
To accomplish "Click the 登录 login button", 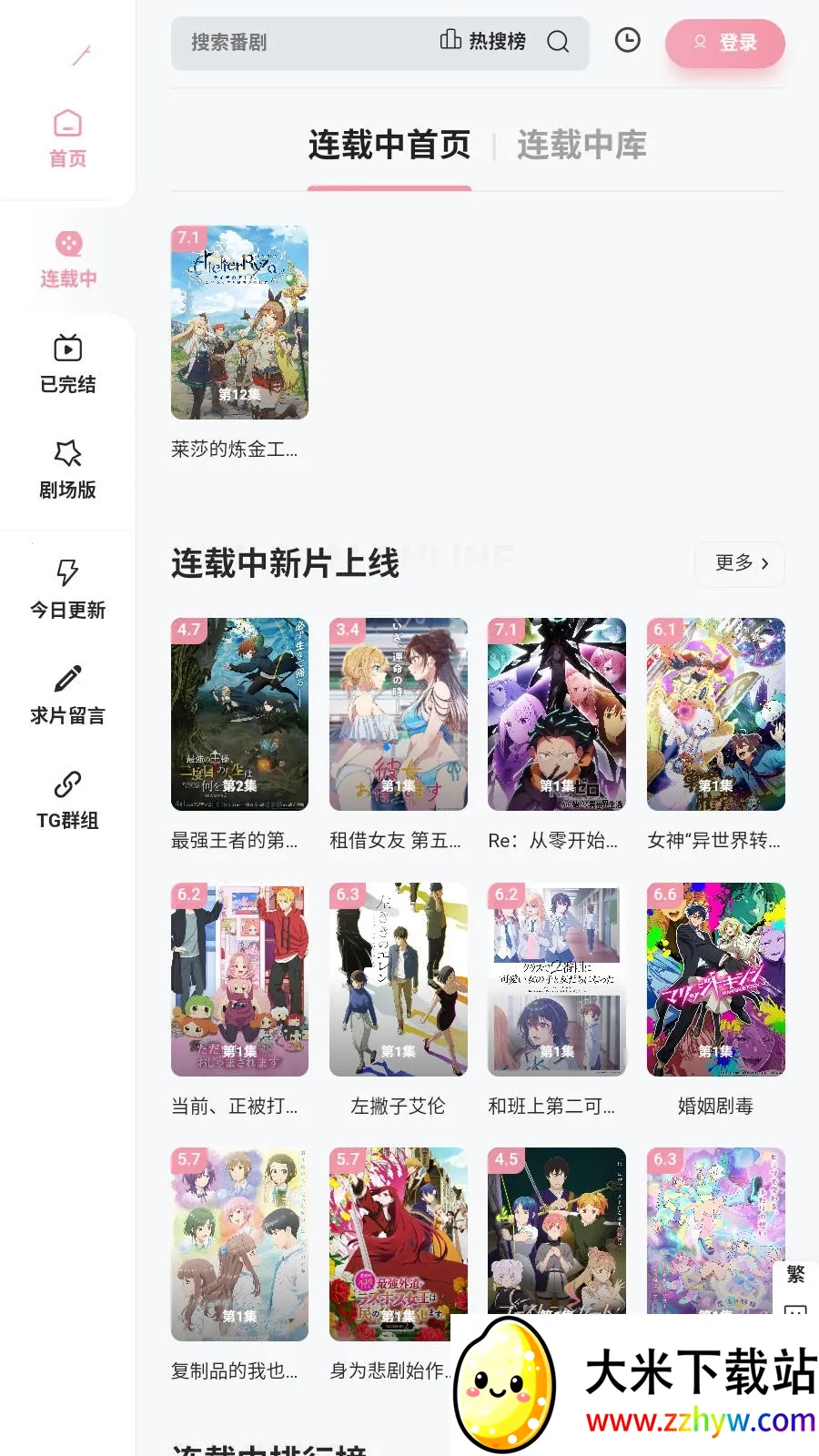I will point(725,43).
